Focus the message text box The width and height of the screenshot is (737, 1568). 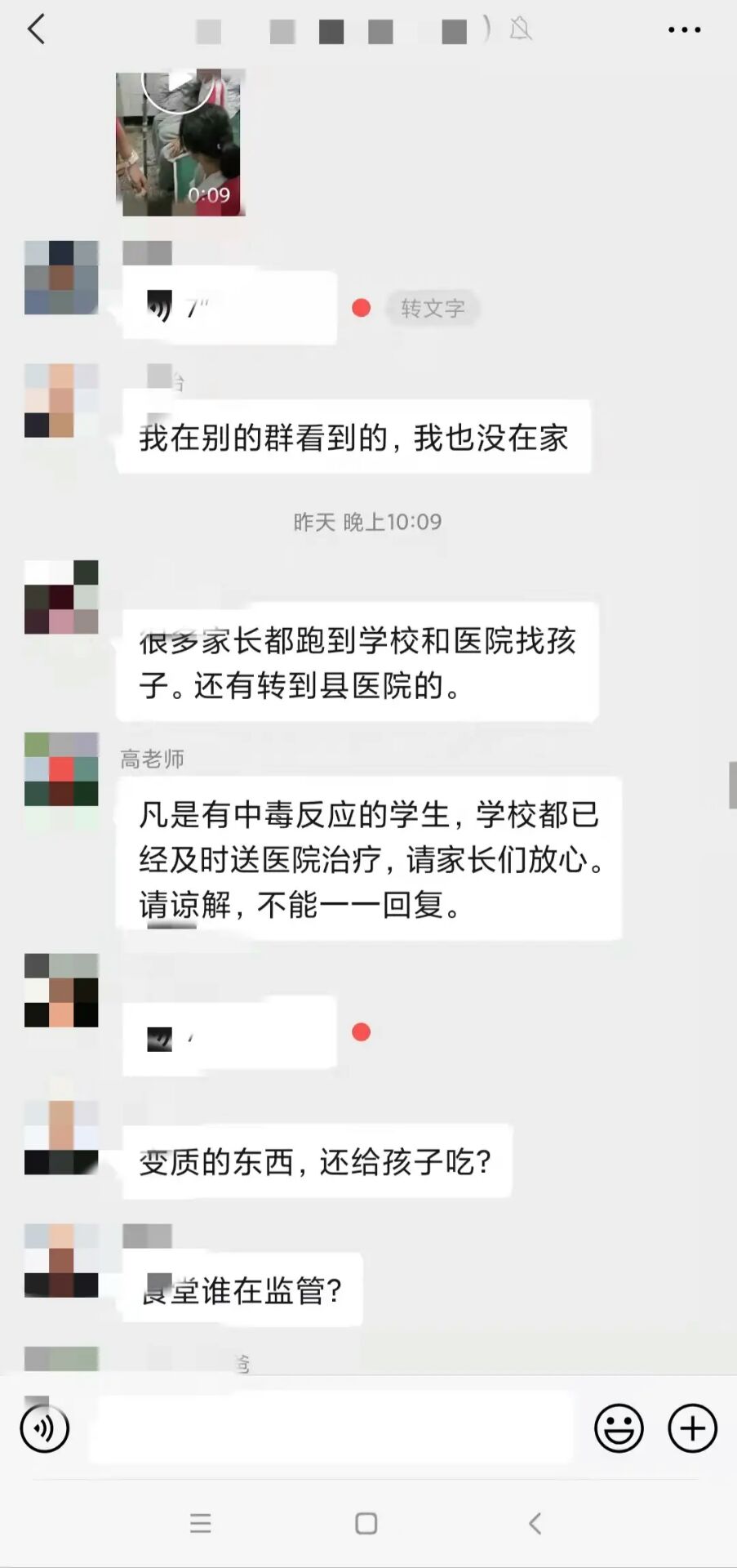coord(331,1428)
